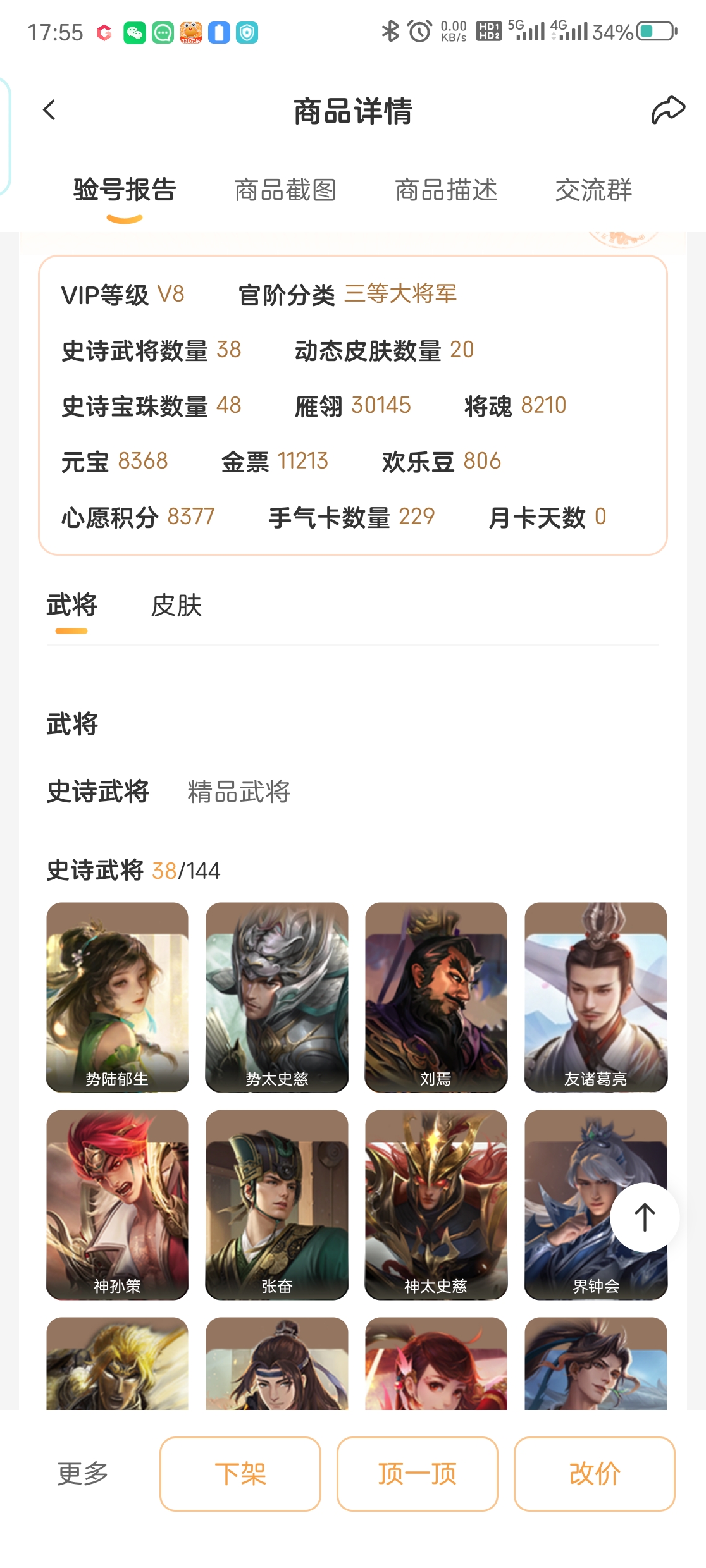Open the 张奋 hero card
Screen dimensions: 706x1568
pyautogui.click(x=276, y=1204)
